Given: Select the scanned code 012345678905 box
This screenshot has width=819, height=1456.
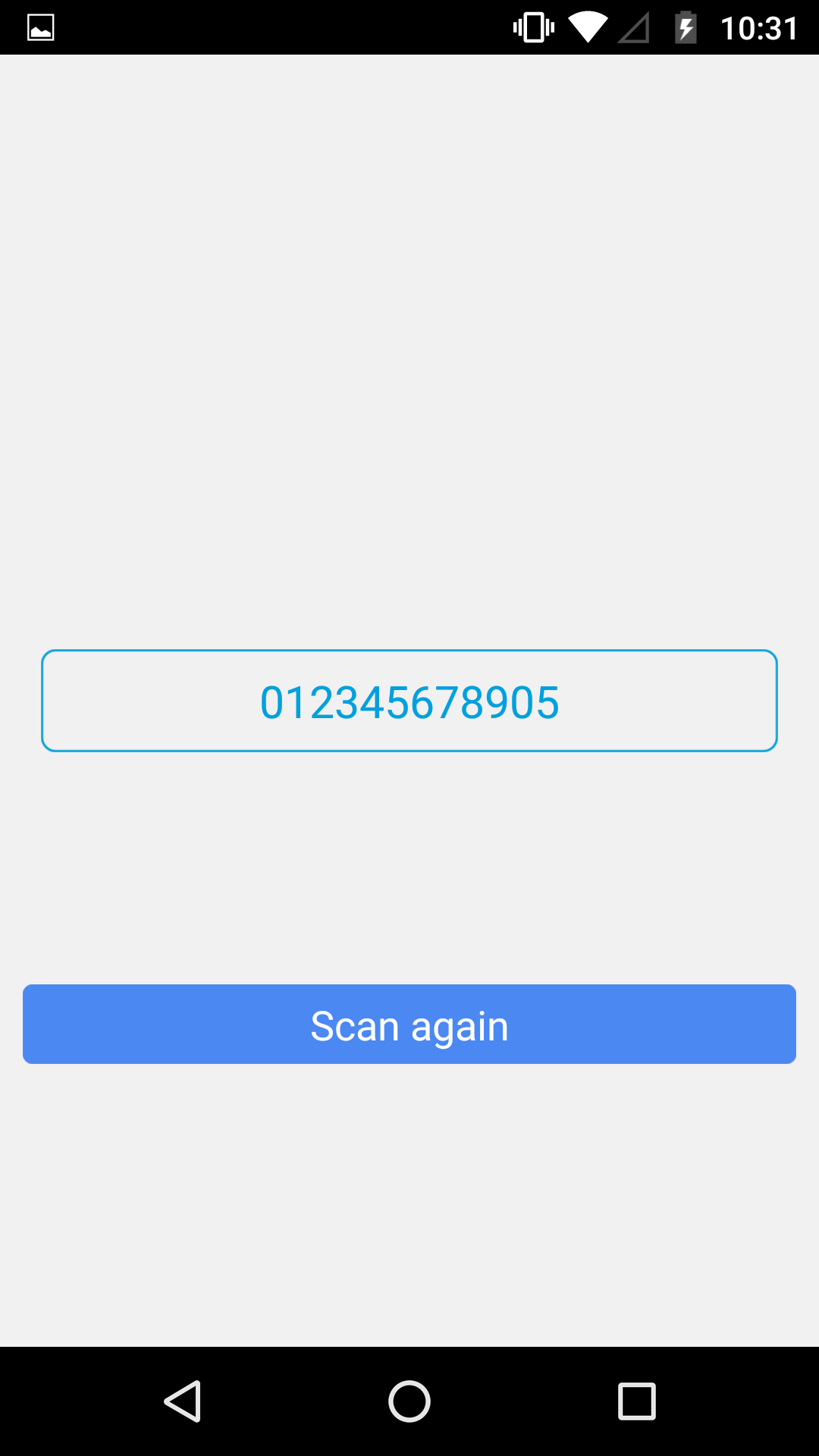Looking at the screenshot, I should [409, 701].
